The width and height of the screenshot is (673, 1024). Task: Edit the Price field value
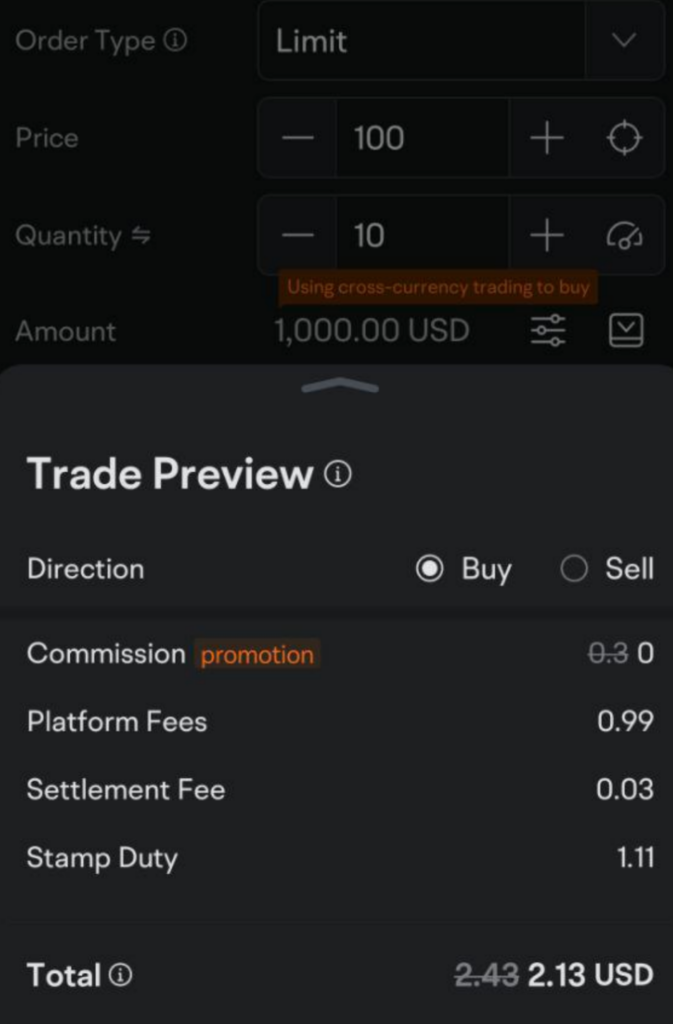pos(420,138)
